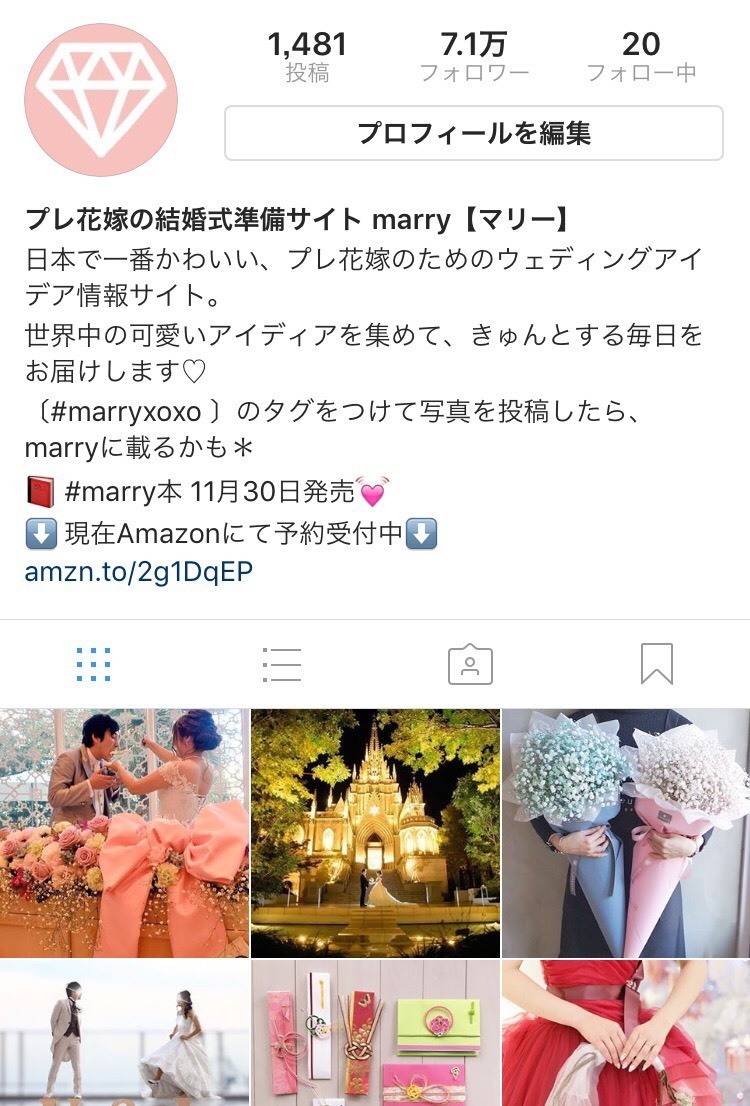Open the colorful envelope gifts photo

click(x=374, y=1035)
